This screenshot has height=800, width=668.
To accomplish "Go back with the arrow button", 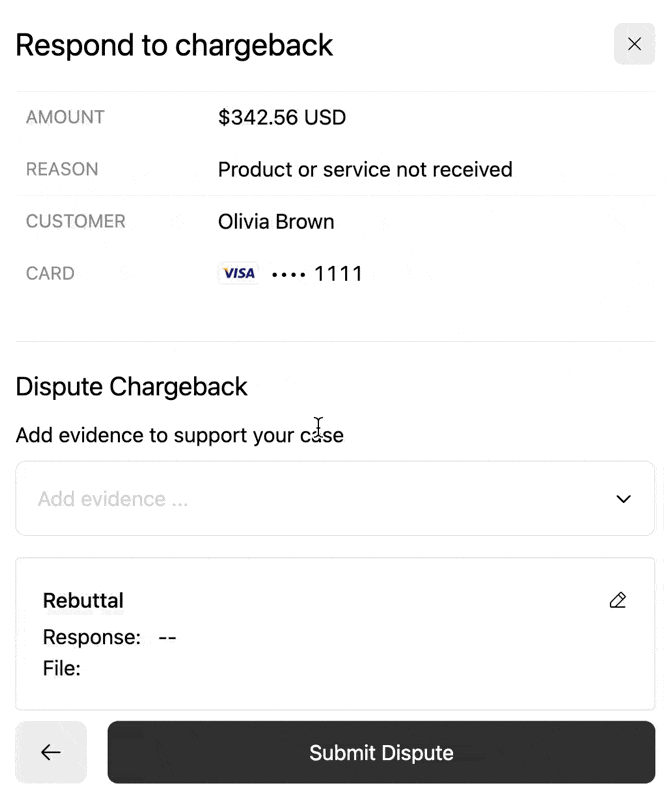I will click(51, 752).
